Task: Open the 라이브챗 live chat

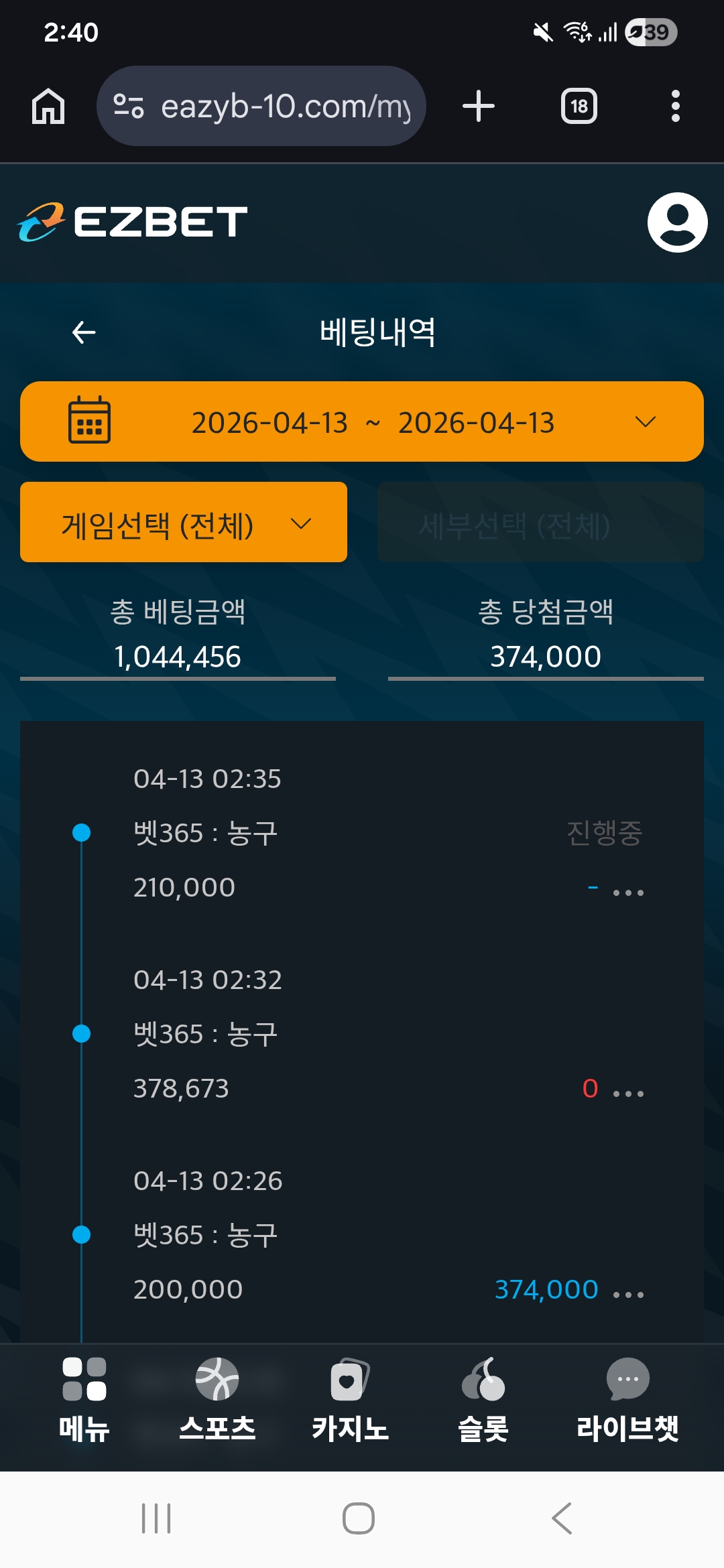Action: click(x=627, y=1399)
